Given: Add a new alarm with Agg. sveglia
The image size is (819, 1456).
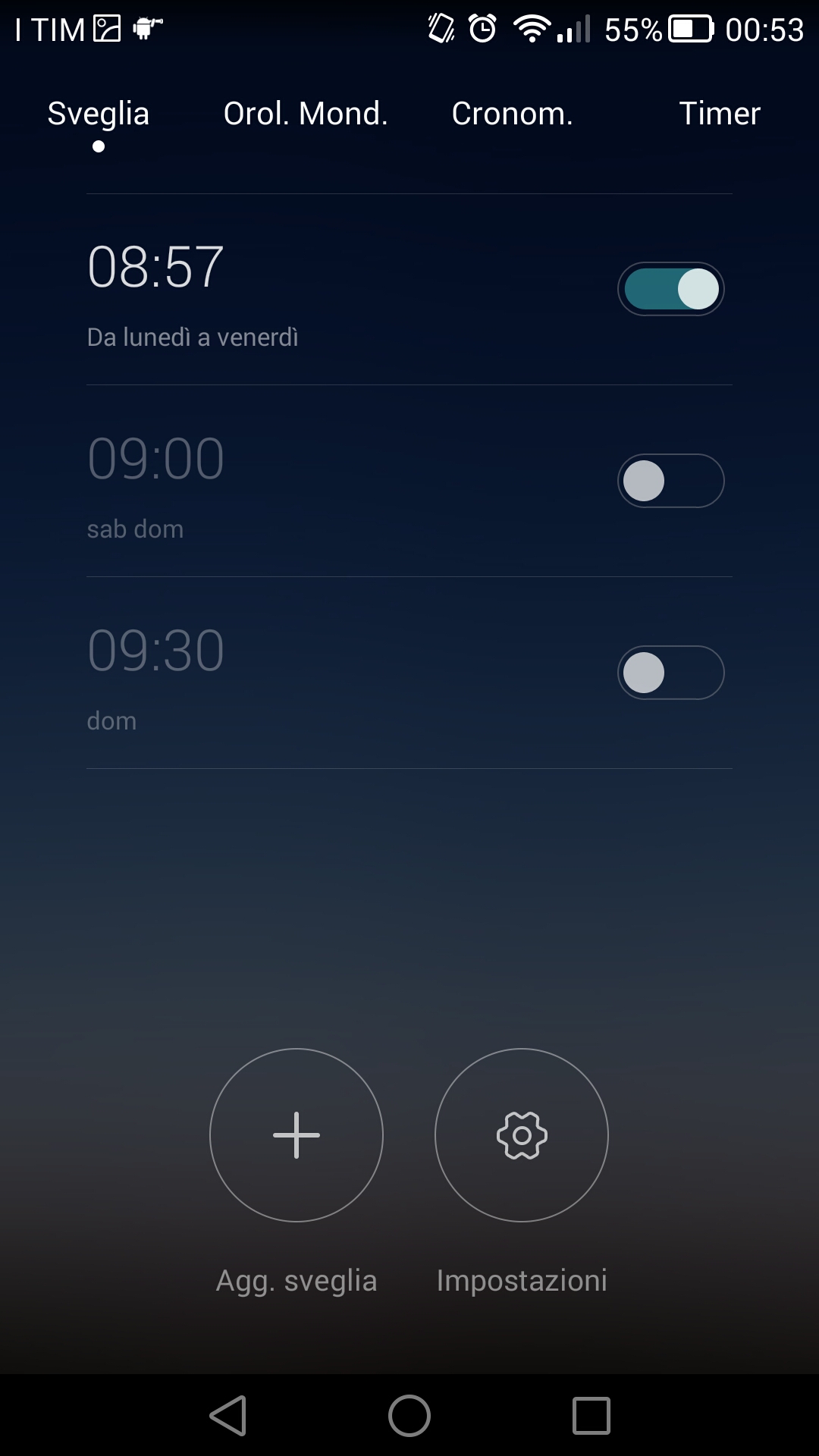Looking at the screenshot, I should [297, 1135].
